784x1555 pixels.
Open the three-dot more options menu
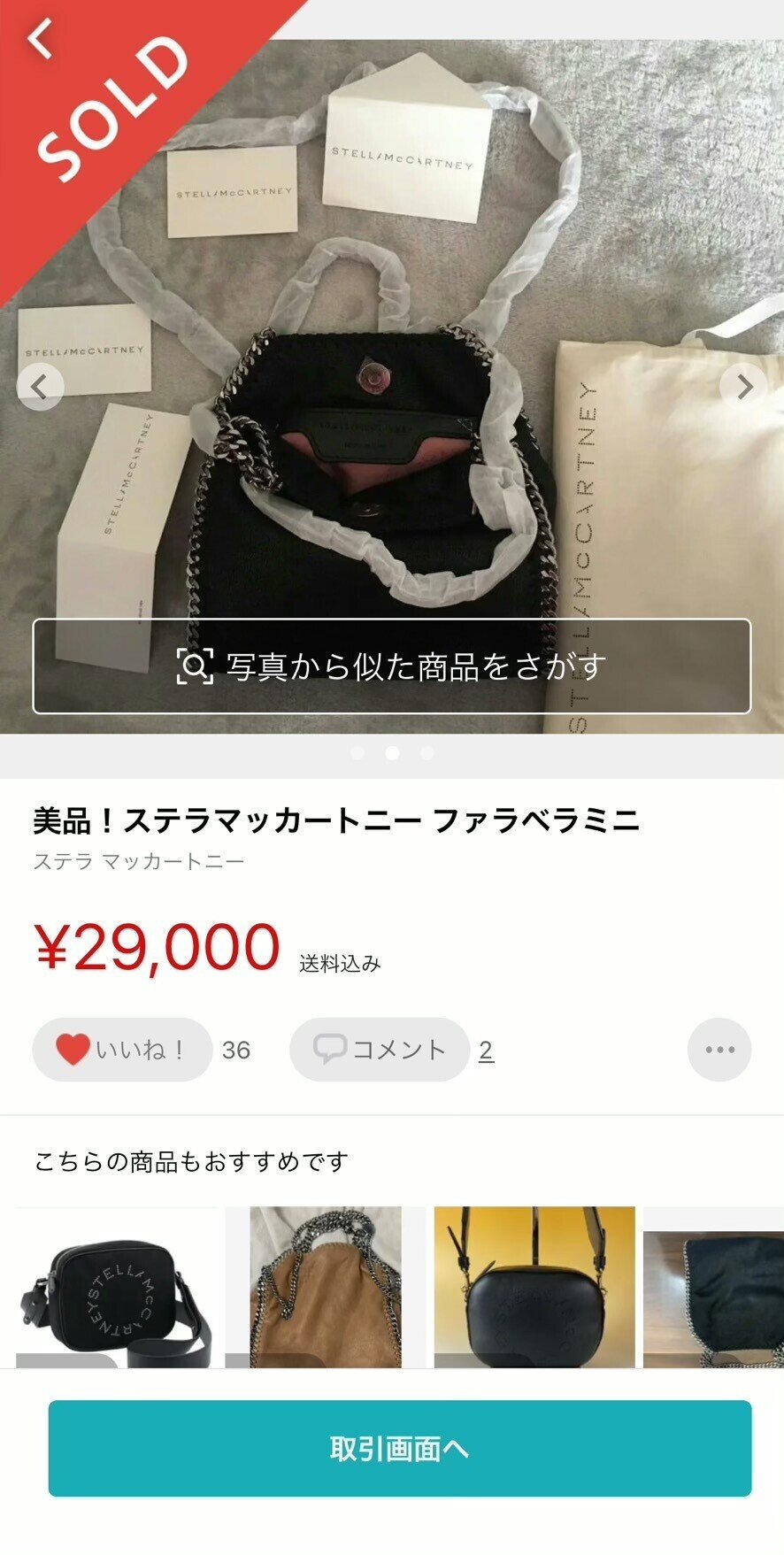(x=719, y=1049)
